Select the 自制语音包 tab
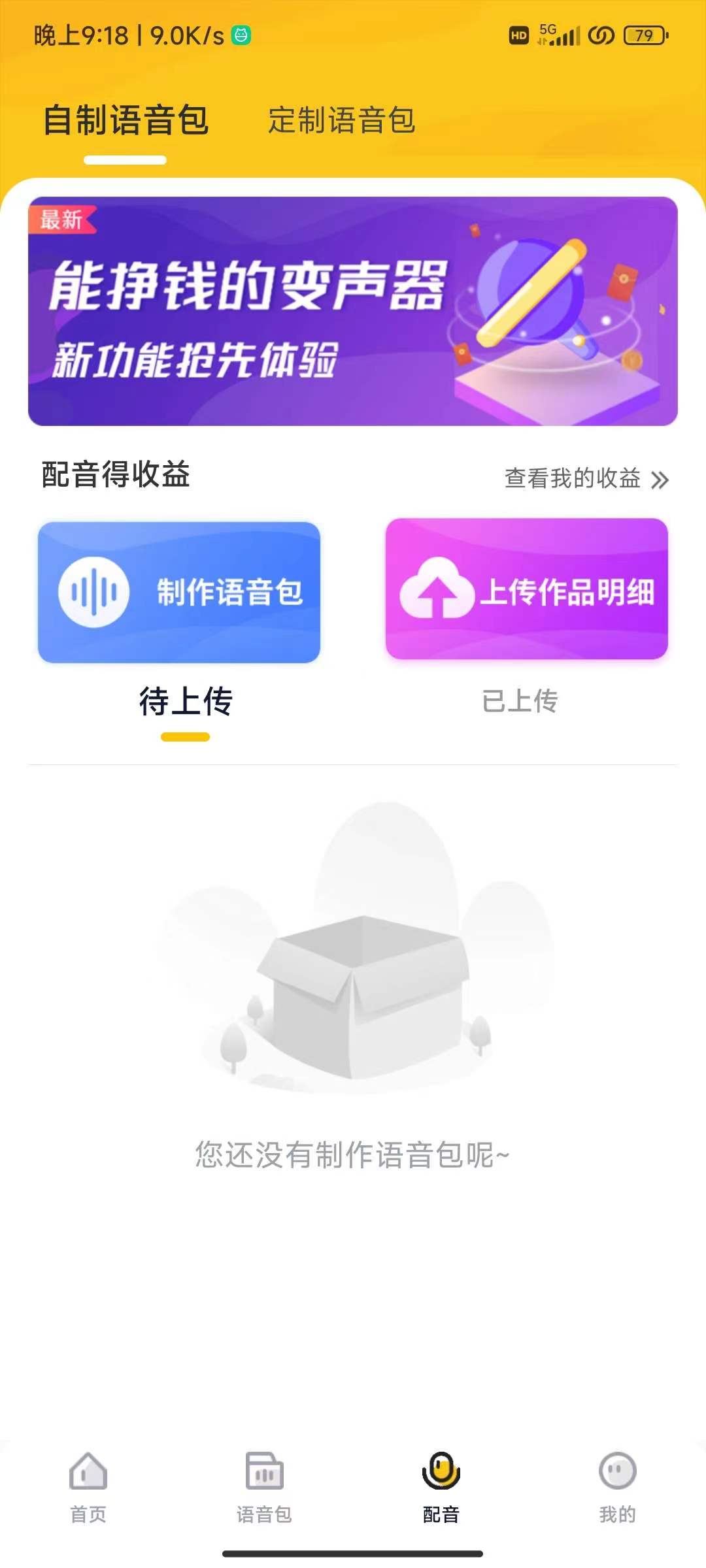706x1568 pixels. pos(126,121)
